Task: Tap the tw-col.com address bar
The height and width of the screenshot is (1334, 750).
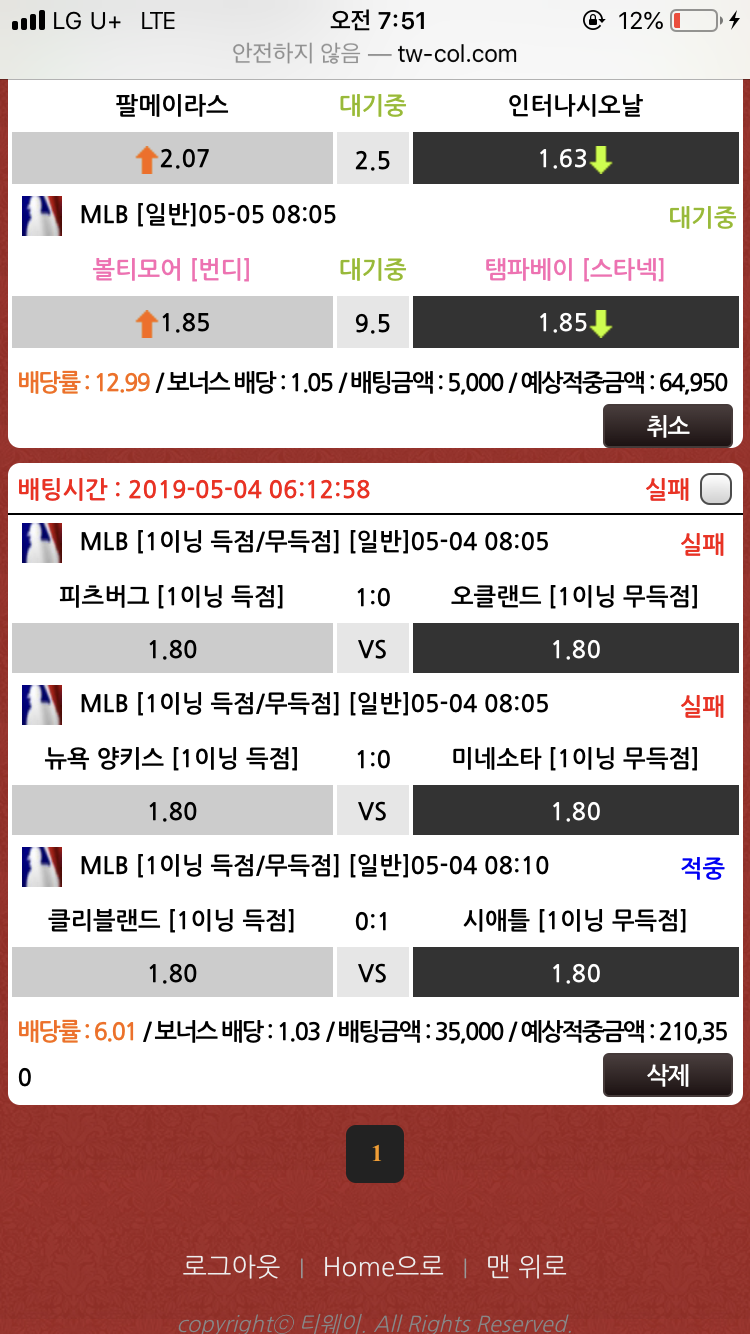Action: pyautogui.click(x=375, y=53)
